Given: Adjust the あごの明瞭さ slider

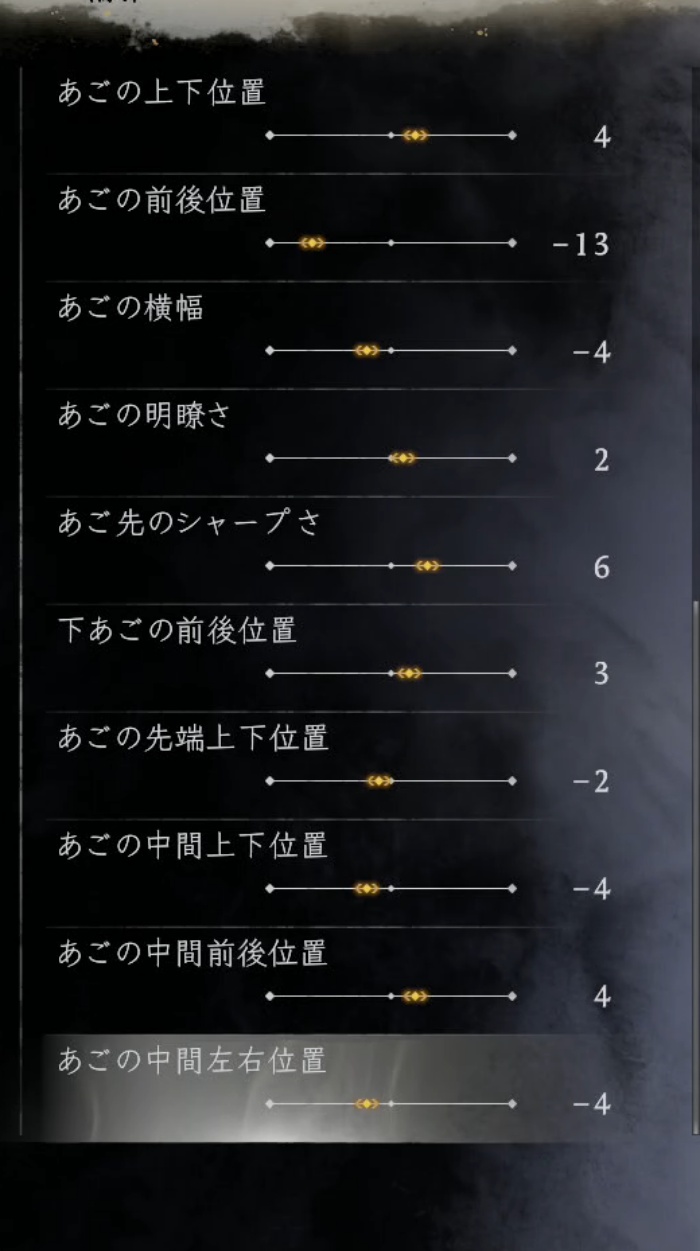Looking at the screenshot, I should [x=403, y=458].
